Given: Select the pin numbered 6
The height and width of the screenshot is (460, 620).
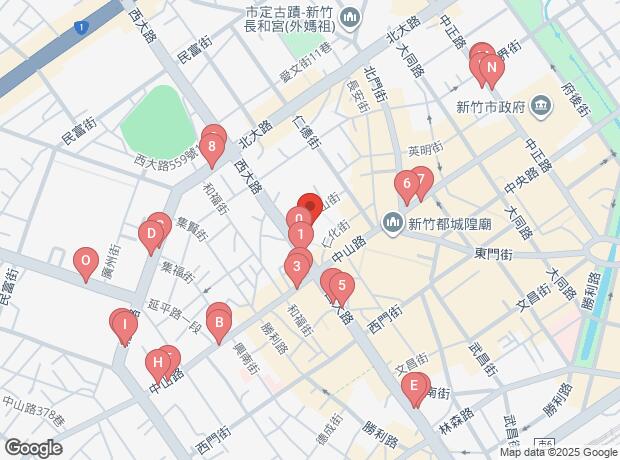Looking at the screenshot, I should [x=407, y=187].
